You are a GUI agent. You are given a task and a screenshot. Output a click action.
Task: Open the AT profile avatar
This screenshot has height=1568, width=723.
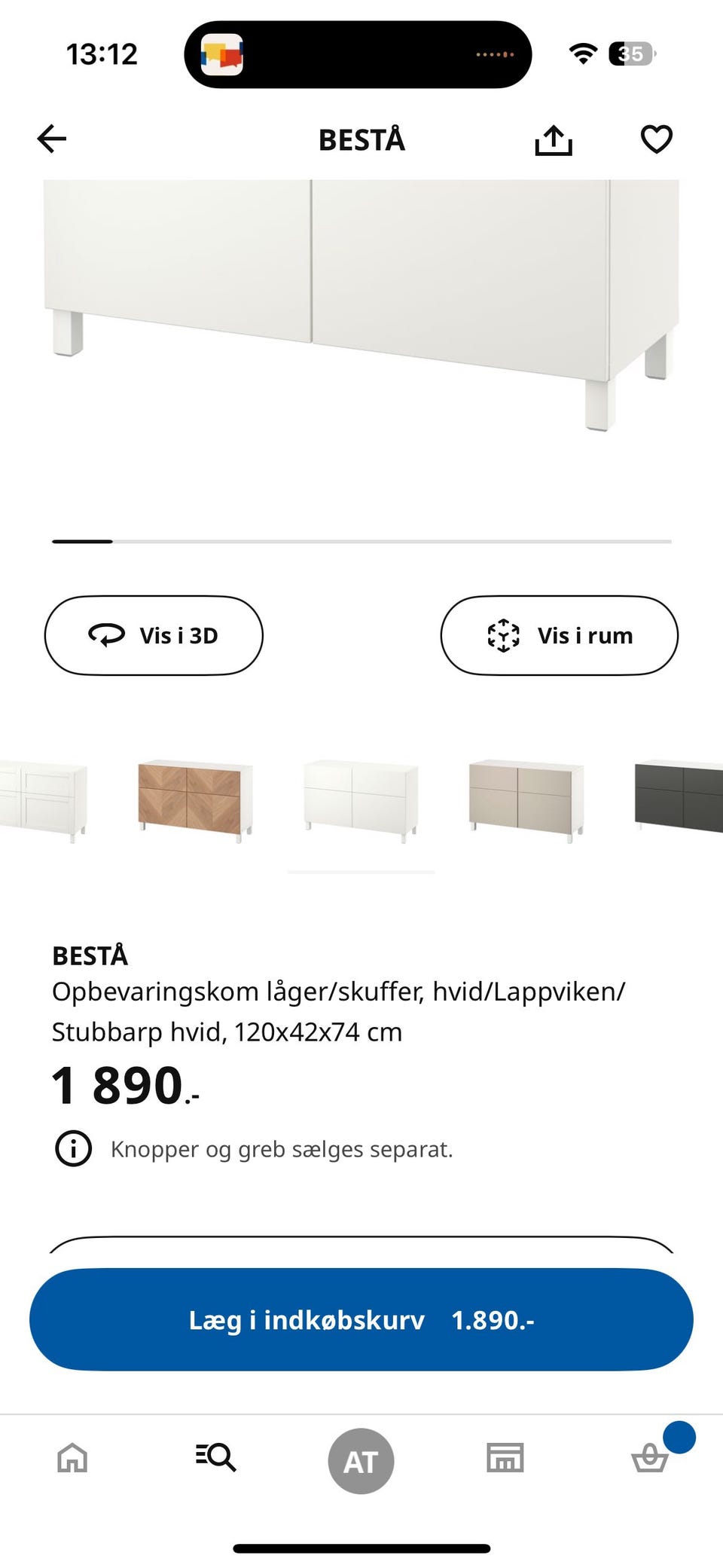[x=361, y=1459]
